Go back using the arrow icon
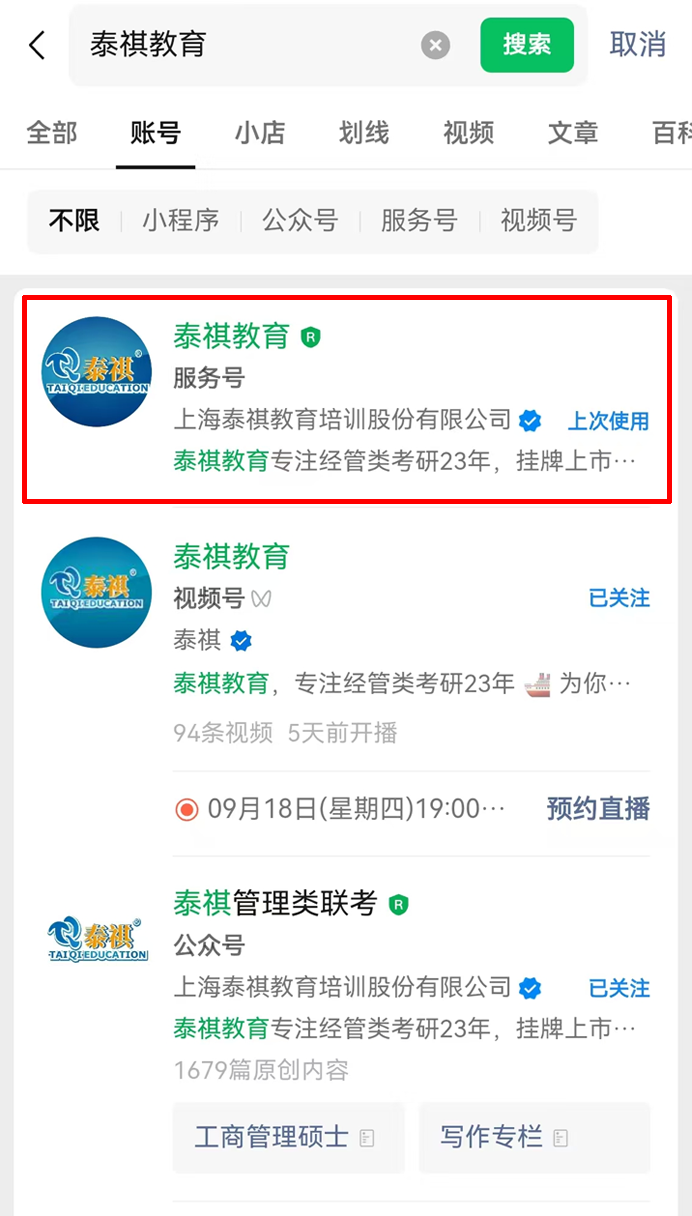The image size is (692, 1216). 38,45
